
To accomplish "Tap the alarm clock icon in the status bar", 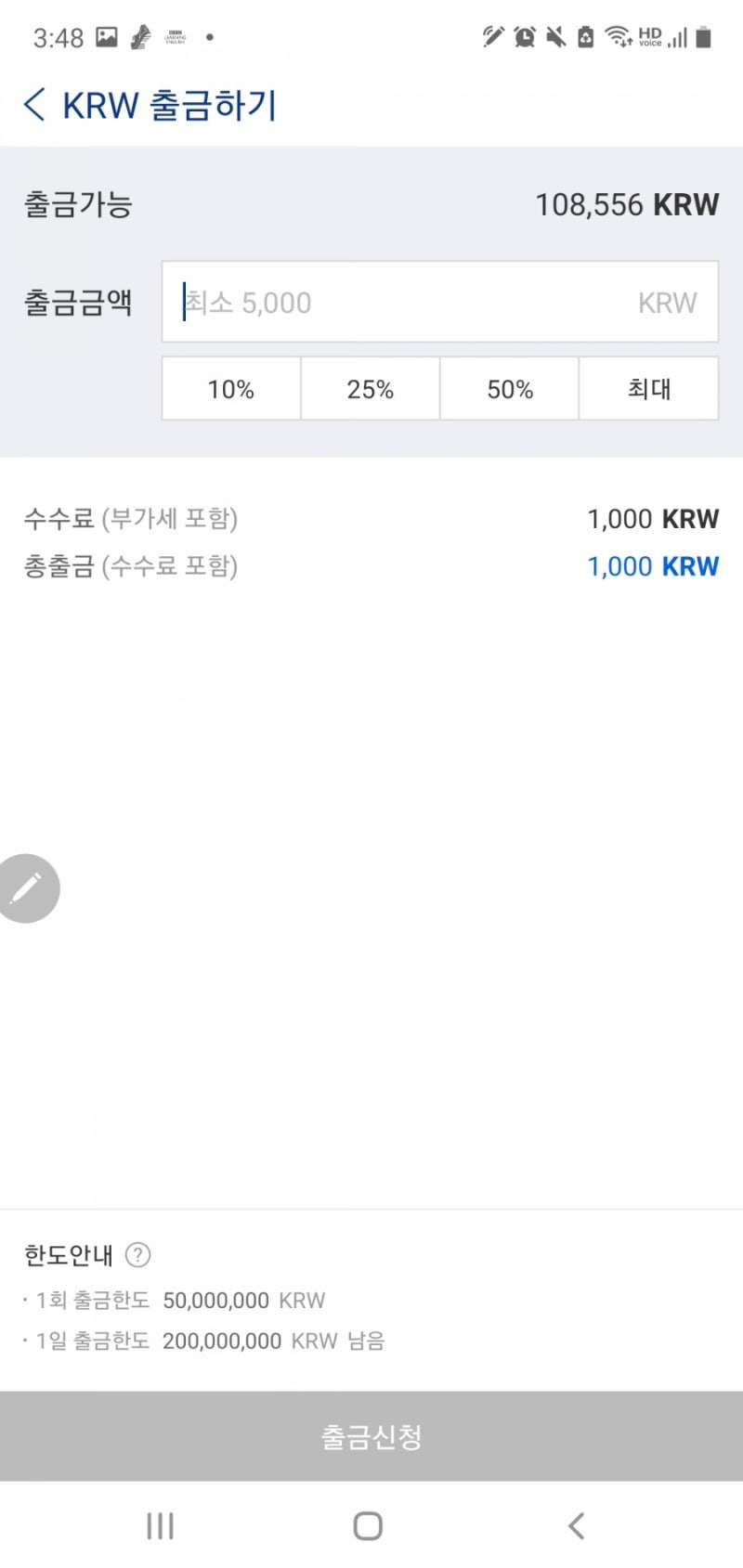I will pos(525,37).
